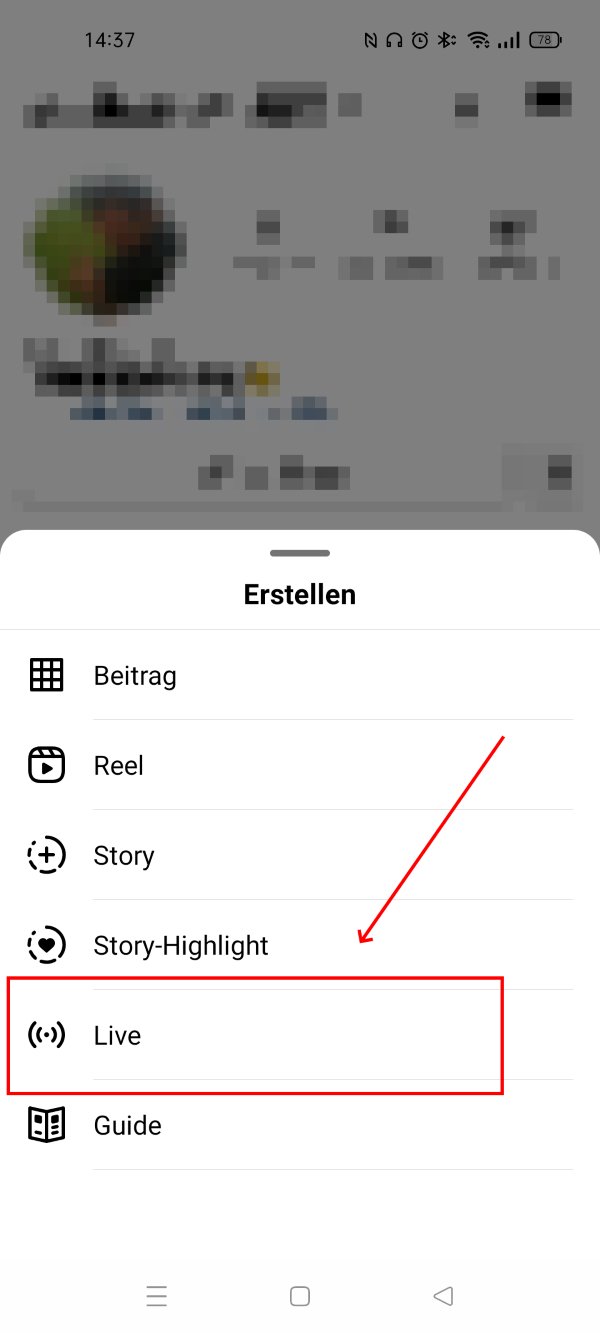Open recent apps from navigation bar
The height and width of the screenshot is (1333, 600).
click(x=156, y=1297)
